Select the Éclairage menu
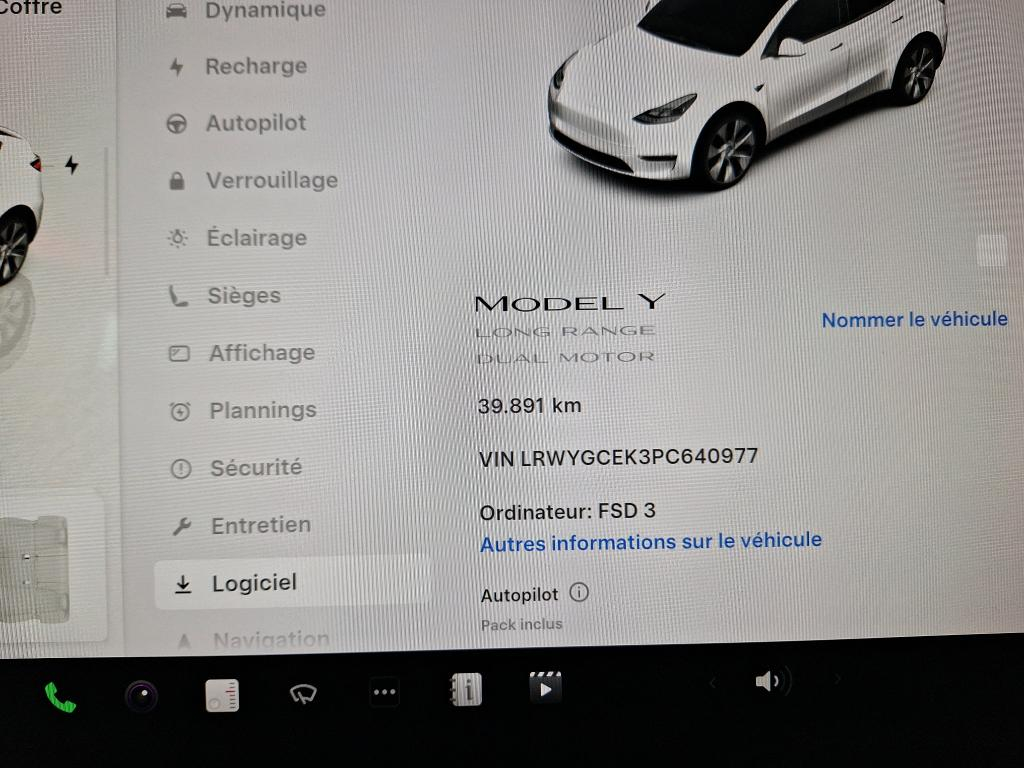 point(256,238)
